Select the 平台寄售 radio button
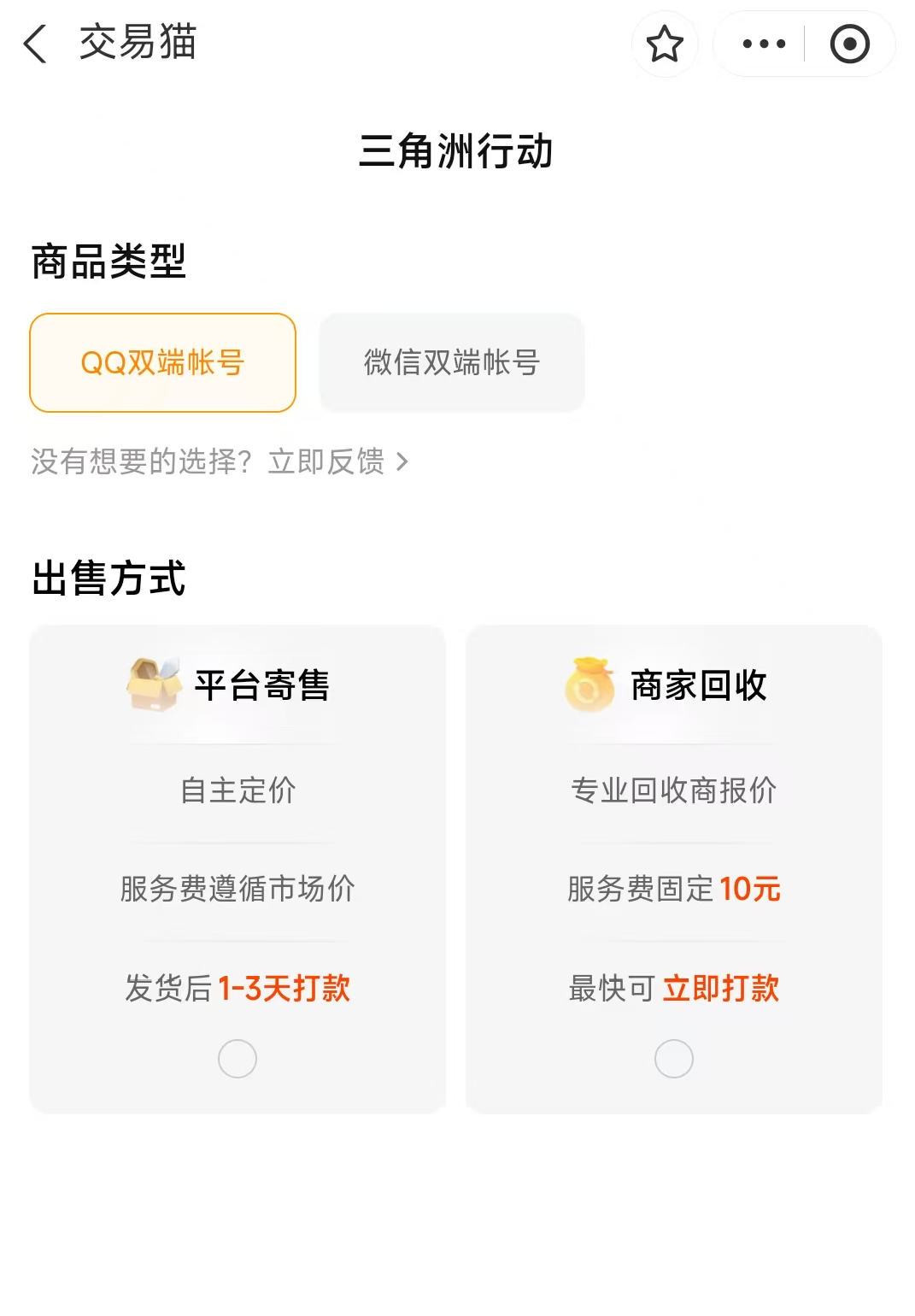Image resolution: width=915 pixels, height=1316 pixels. (238, 1059)
